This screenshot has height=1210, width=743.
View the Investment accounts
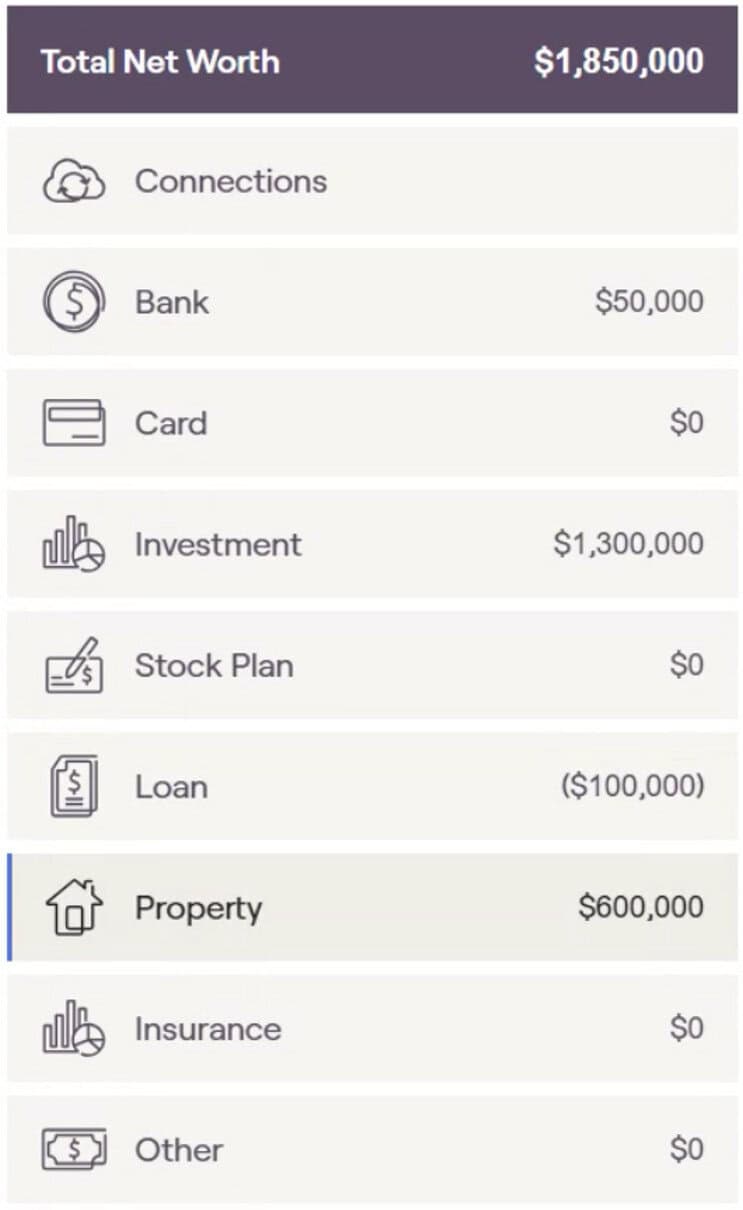tap(372, 544)
